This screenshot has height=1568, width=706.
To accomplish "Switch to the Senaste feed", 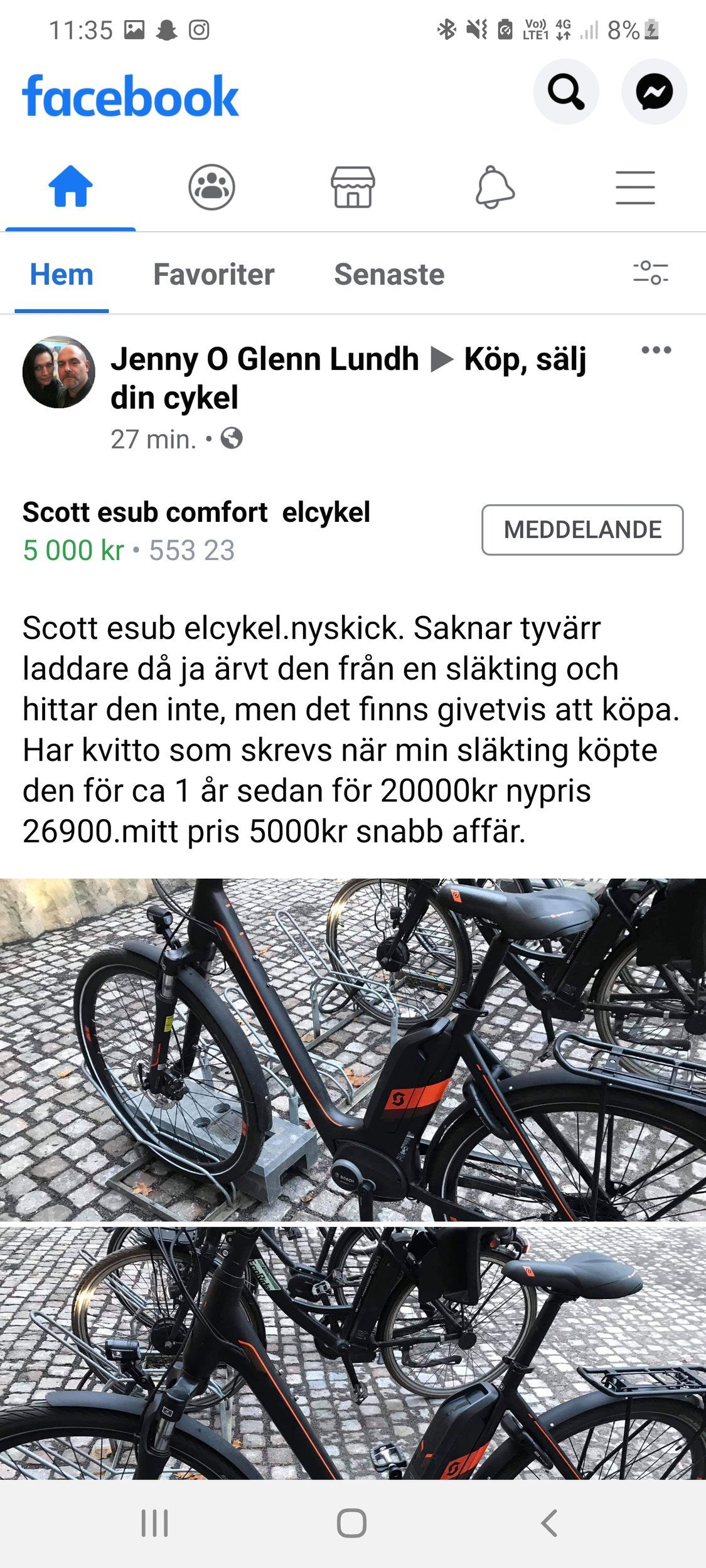I will tap(389, 275).
